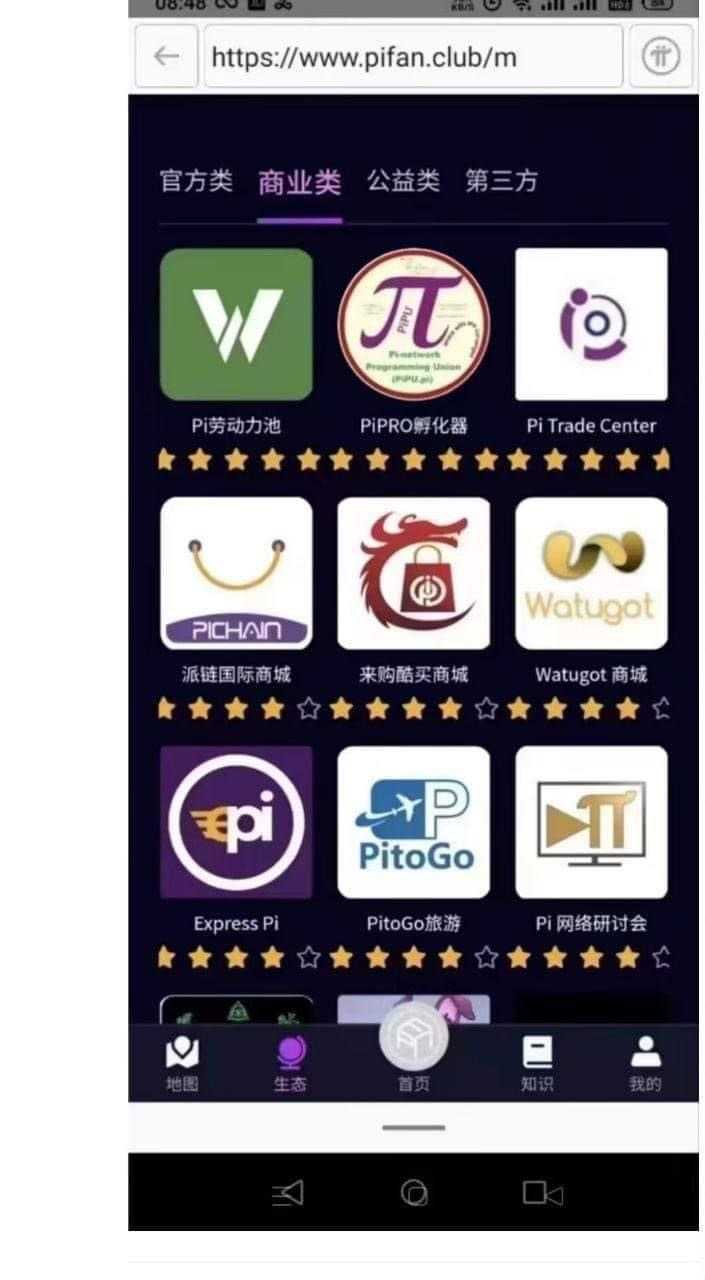The width and height of the screenshot is (705, 1280).
Task: Tap the URL address field
Action: click(x=412, y=56)
